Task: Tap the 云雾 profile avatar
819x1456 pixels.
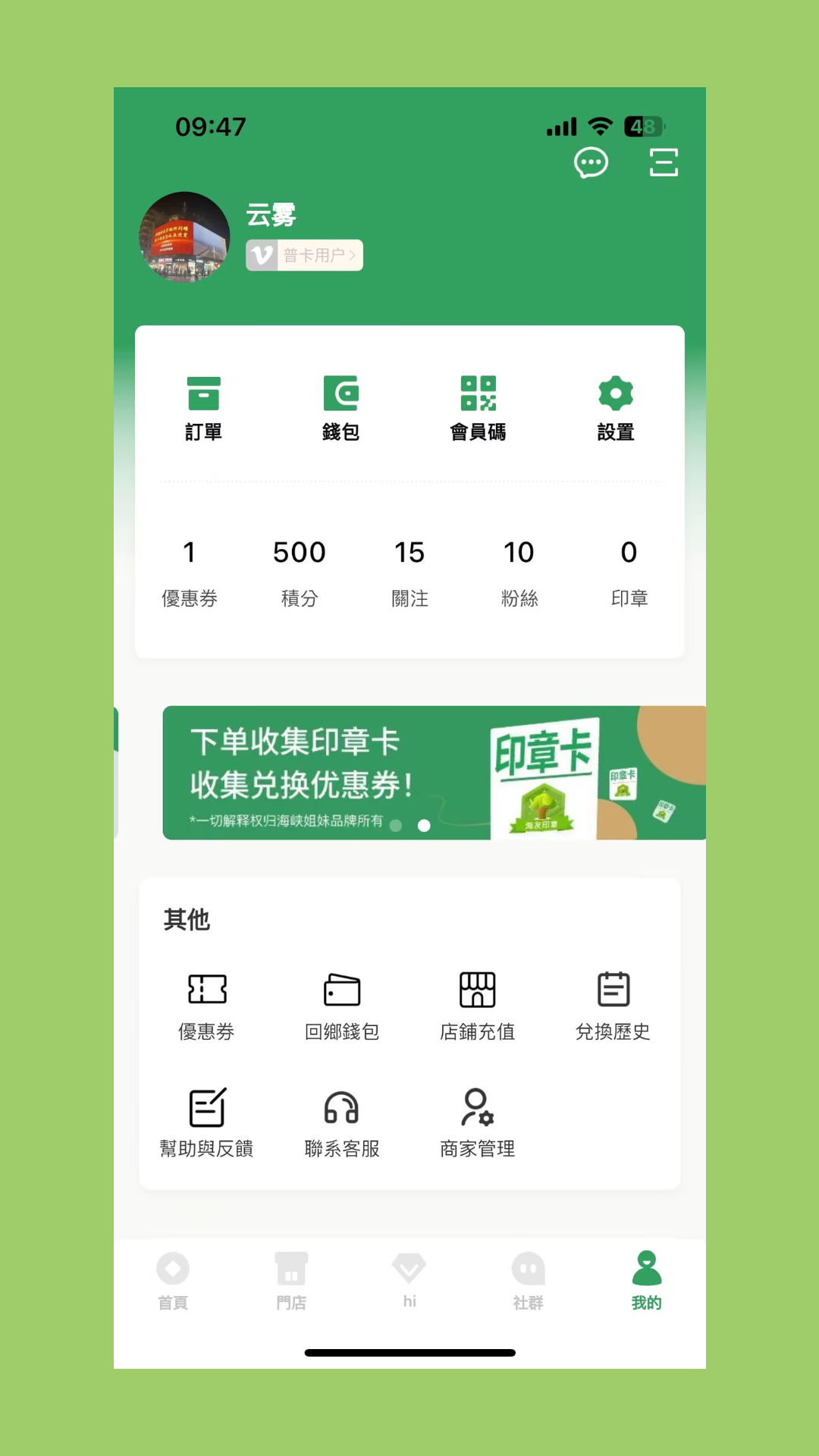Action: (x=184, y=237)
